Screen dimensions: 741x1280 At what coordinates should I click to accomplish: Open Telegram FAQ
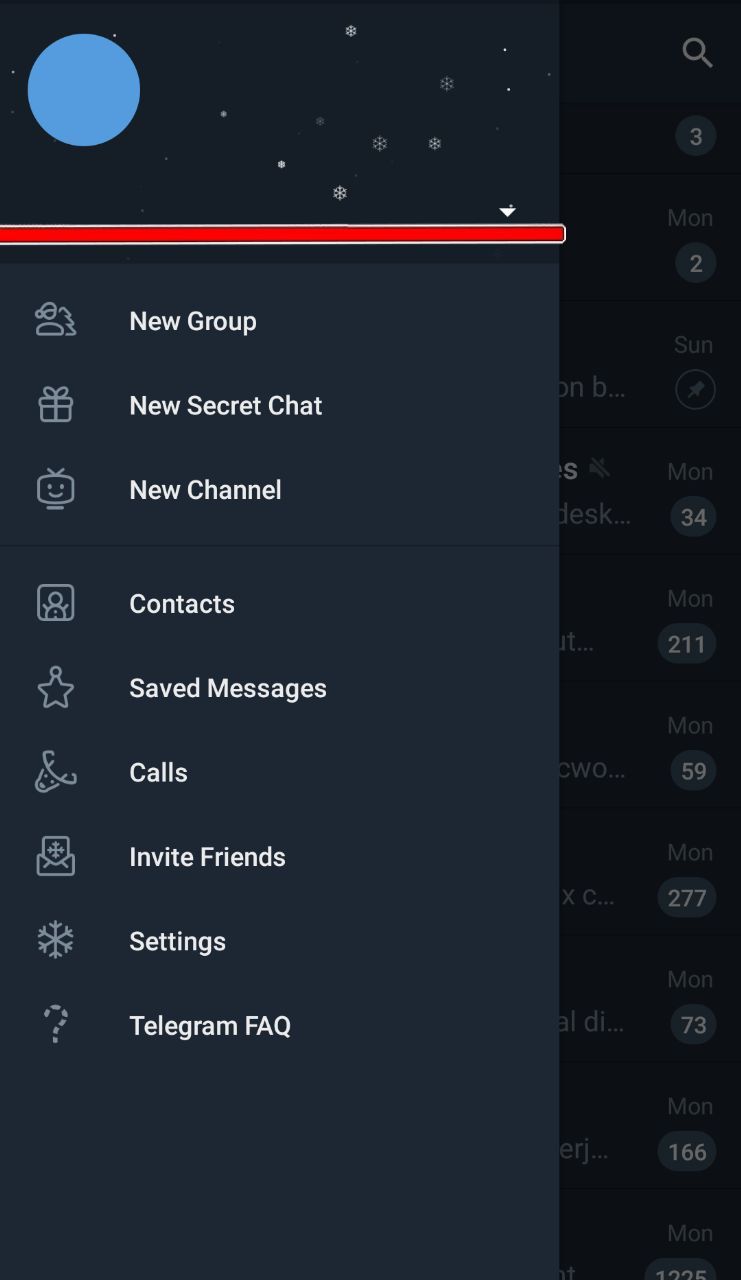[279, 1025]
